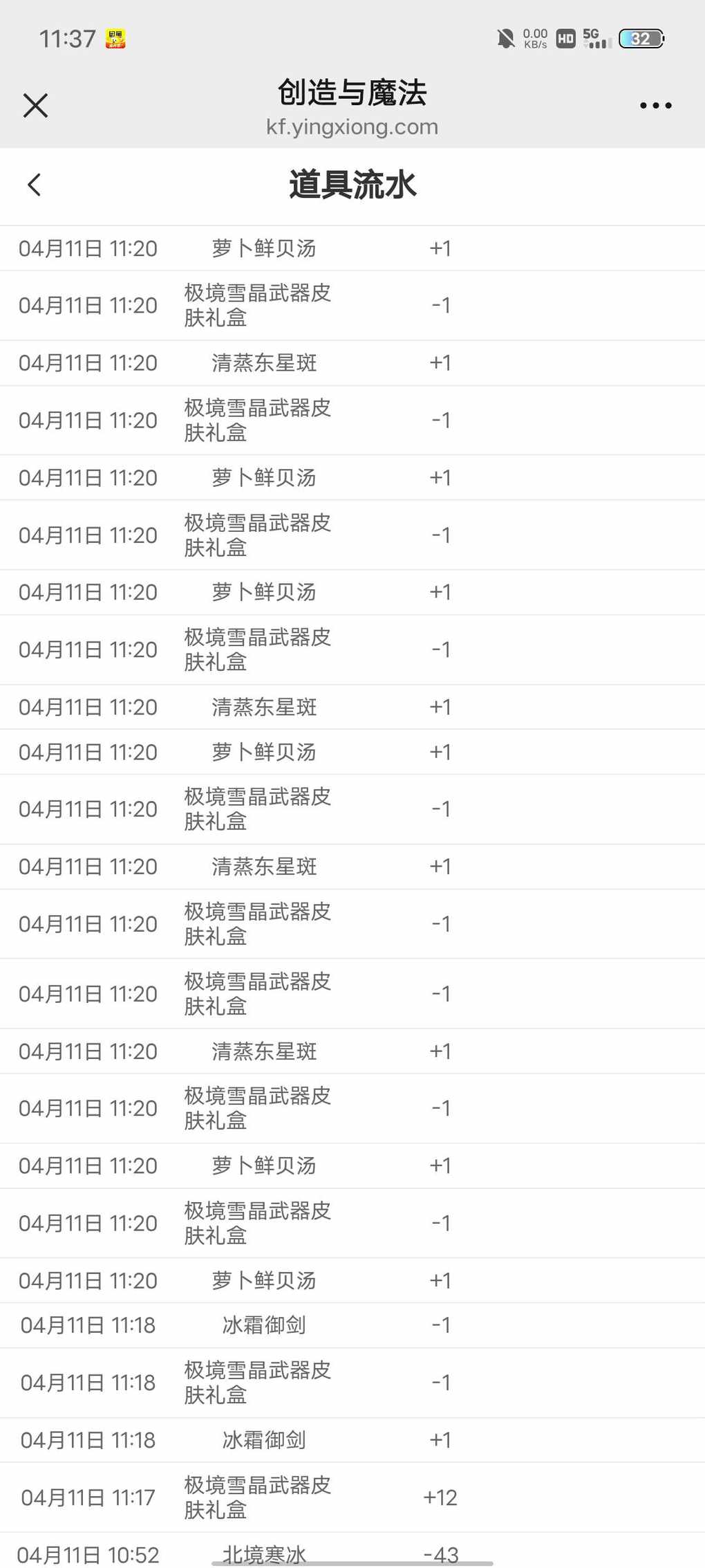This screenshot has width=705, height=1568.
Task: Go back from 道具流水 page
Action: [34, 185]
